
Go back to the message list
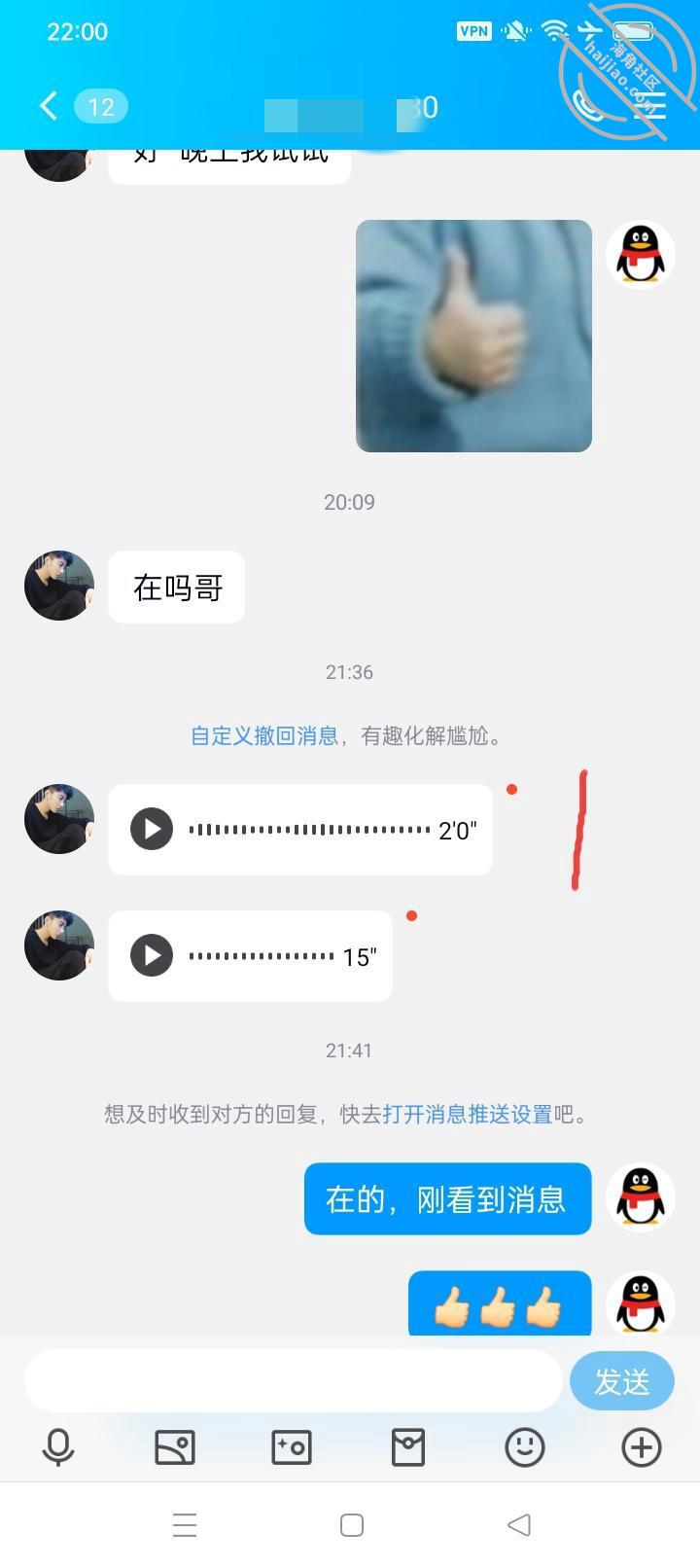coord(49,105)
